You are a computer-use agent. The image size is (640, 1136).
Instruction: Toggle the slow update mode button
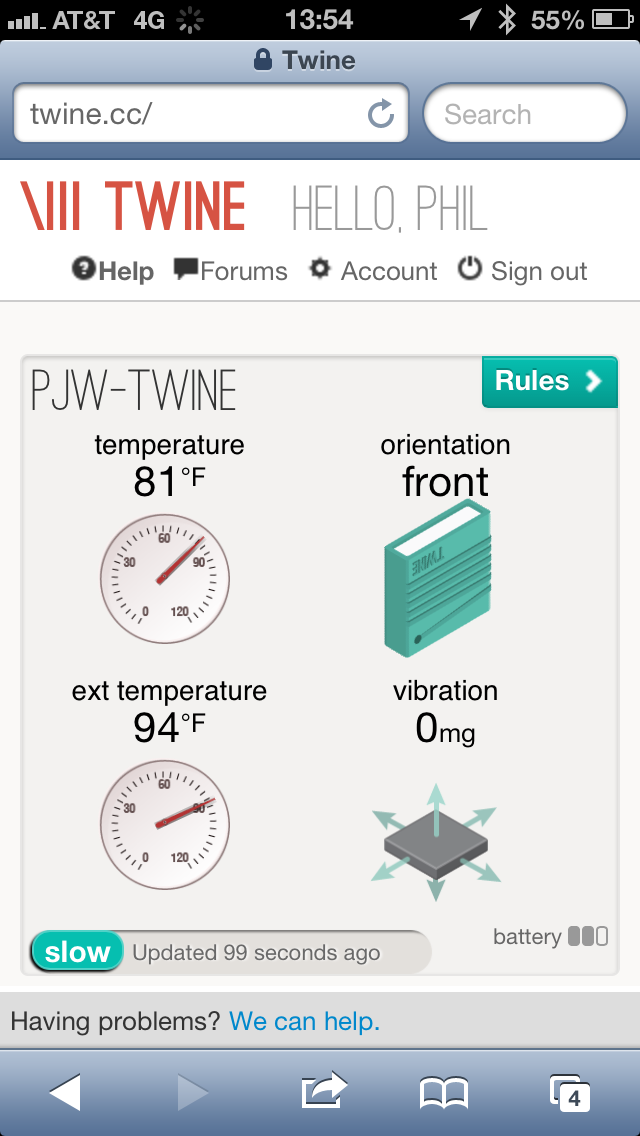tap(77, 951)
